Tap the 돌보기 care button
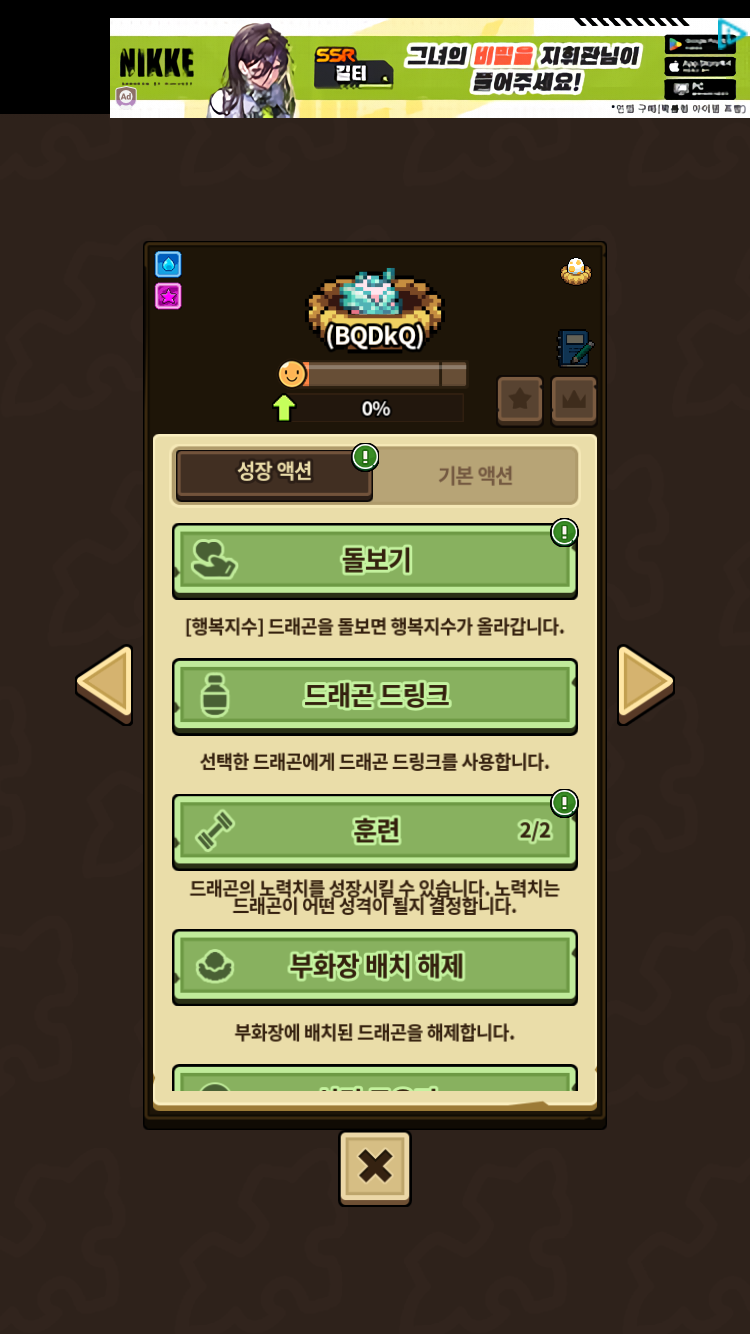This screenshot has width=750, height=1334. tap(375, 560)
